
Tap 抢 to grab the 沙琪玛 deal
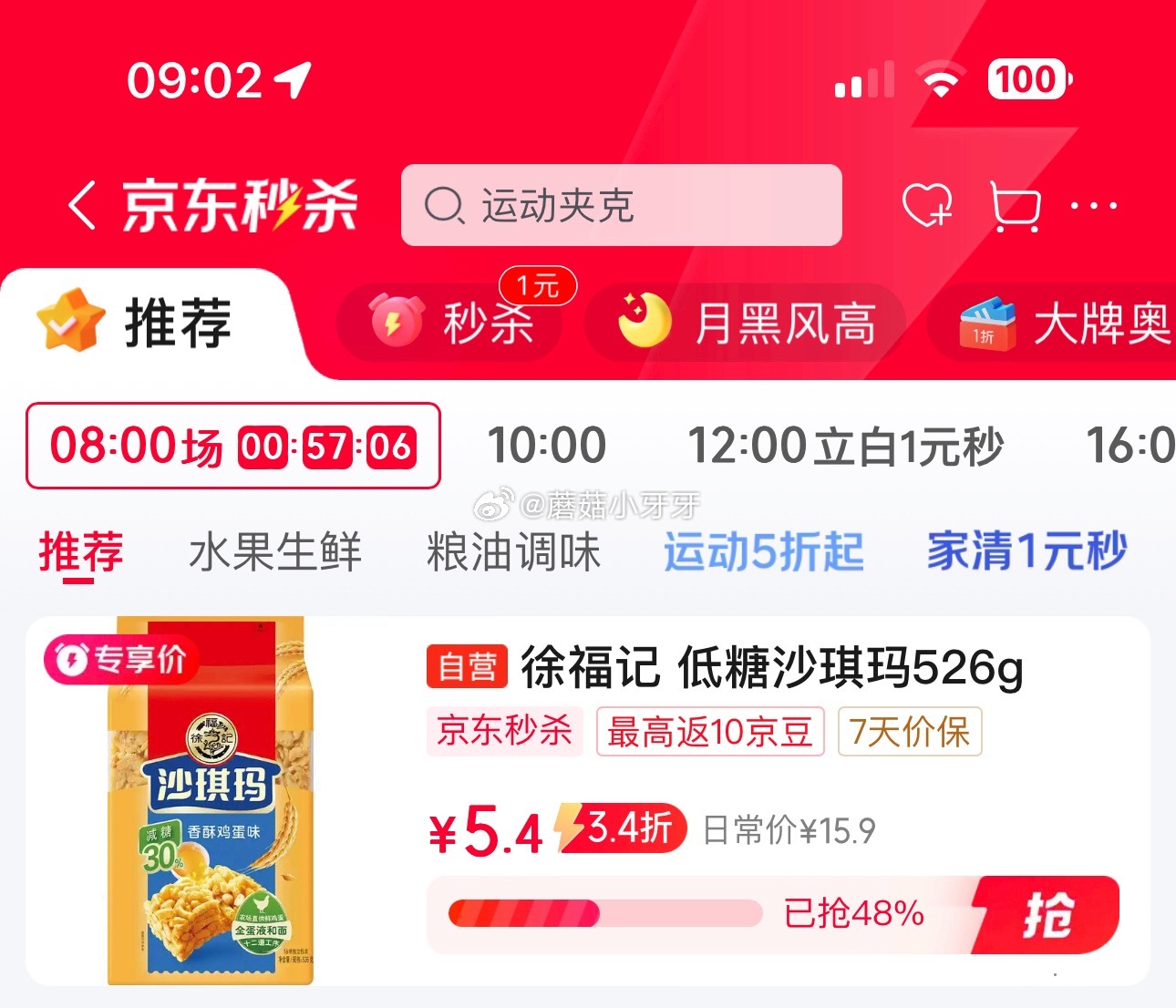[1048, 914]
